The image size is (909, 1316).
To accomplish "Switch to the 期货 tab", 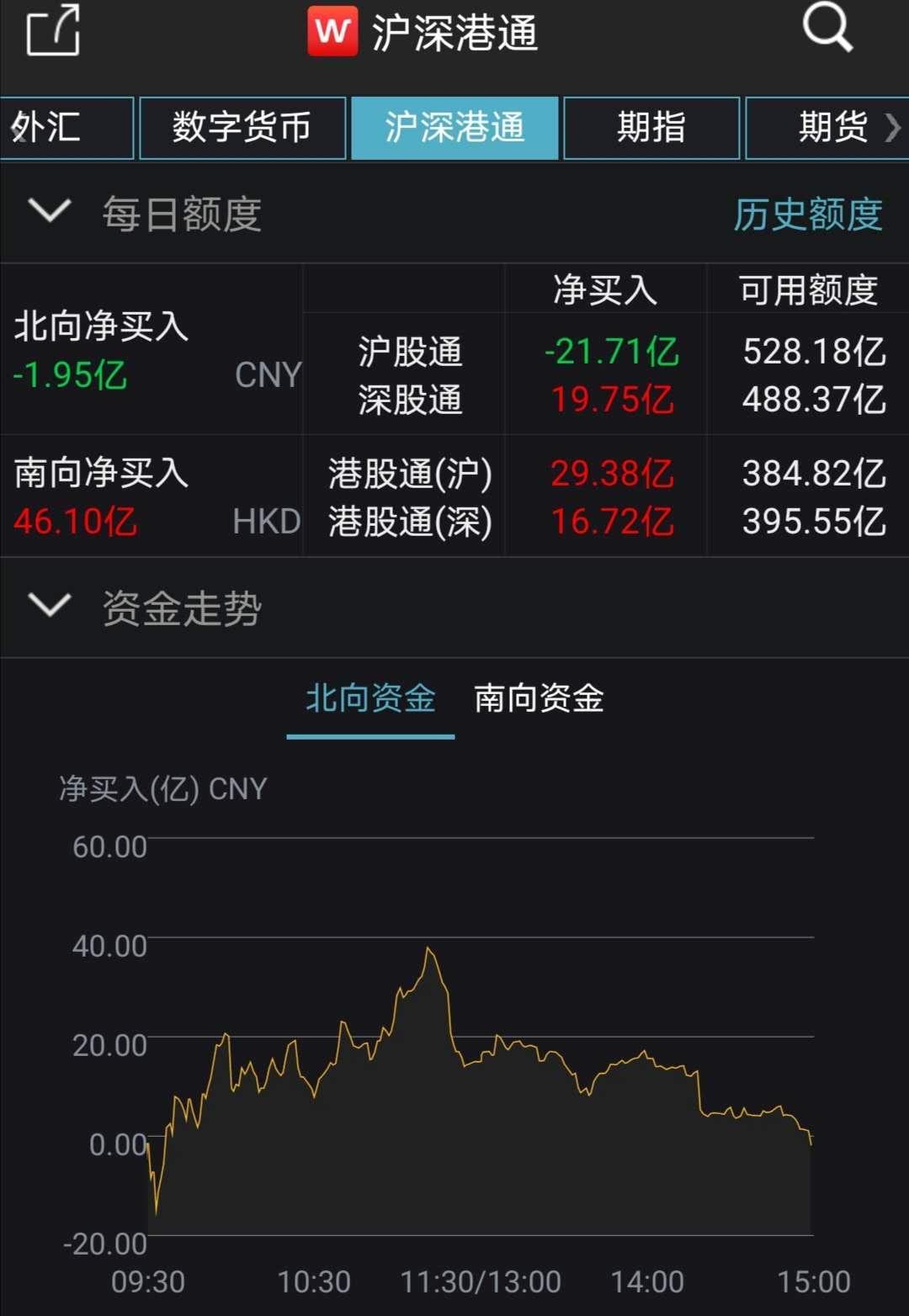I will pos(832,128).
